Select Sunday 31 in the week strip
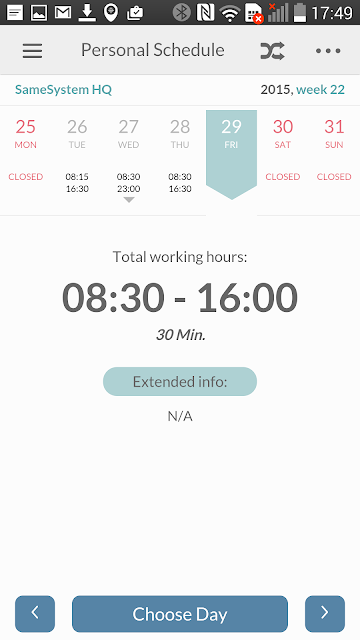The width and height of the screenshot is (360, 640). pyautogui.click(x=334, y=155)
